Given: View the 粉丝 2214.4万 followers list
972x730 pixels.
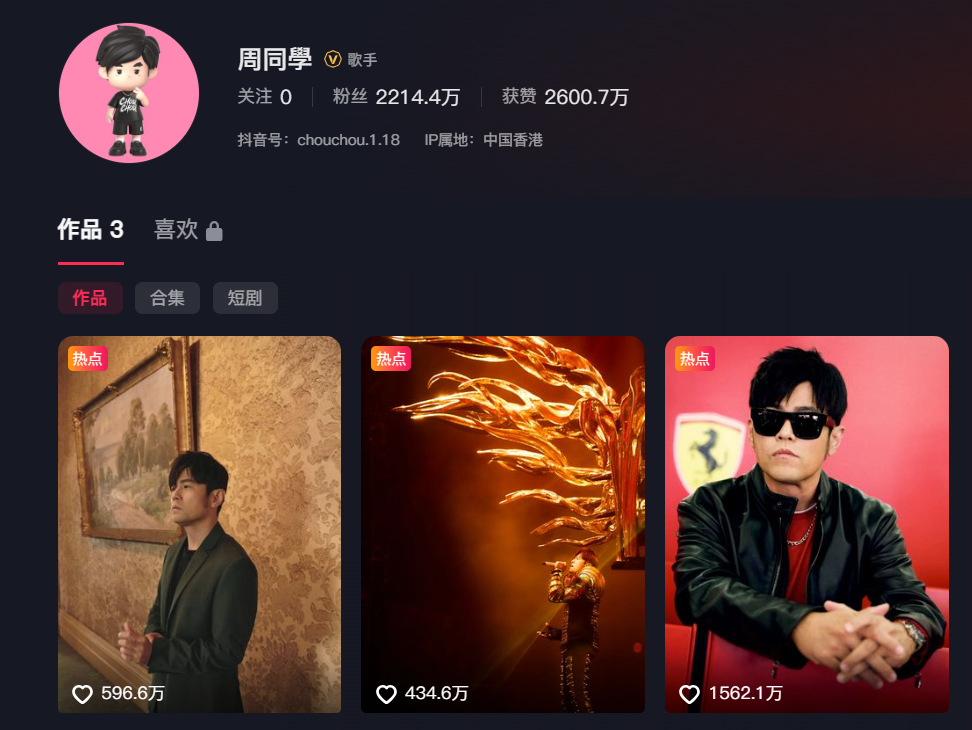Looking at the screenshot, I should point(396,97).
